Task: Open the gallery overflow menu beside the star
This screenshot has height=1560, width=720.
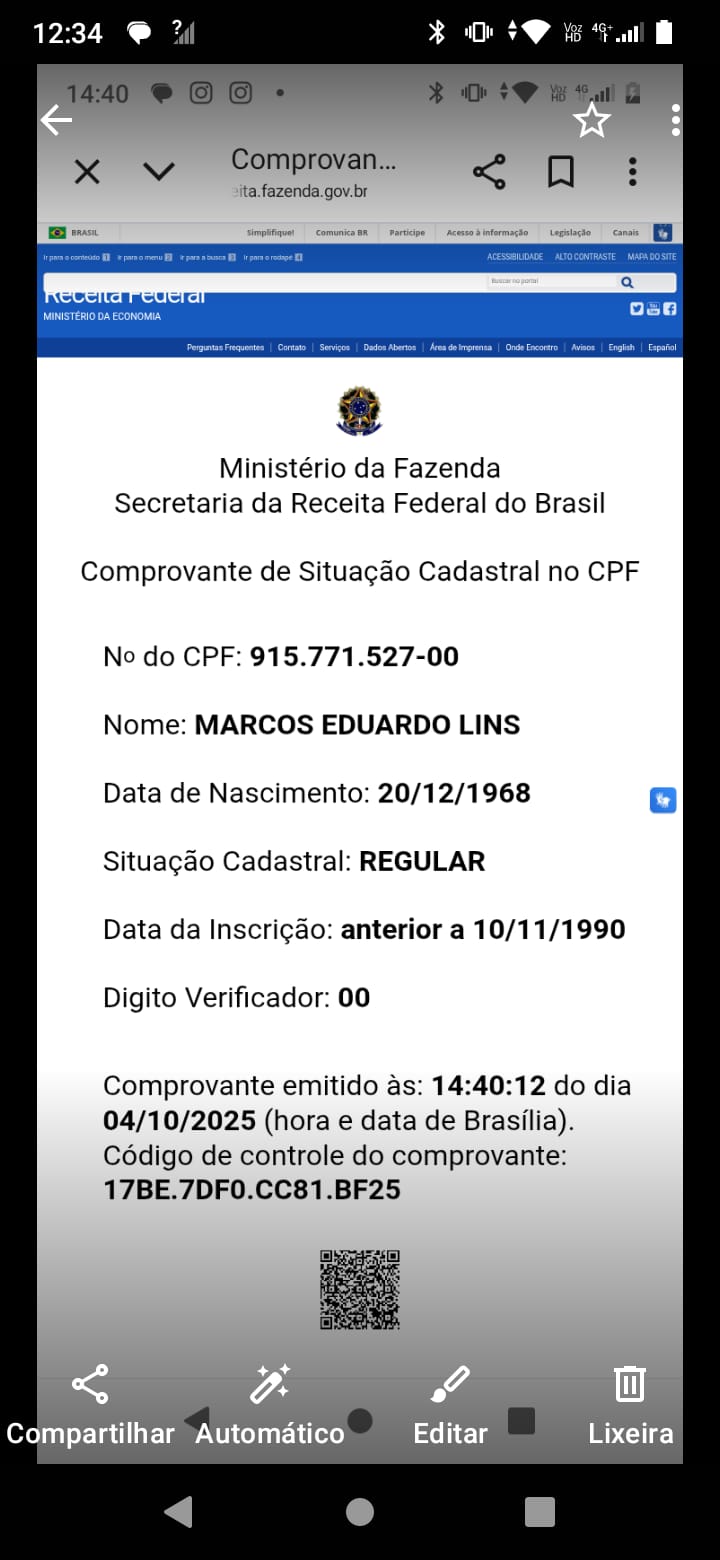Action: [x=676, y=120]
